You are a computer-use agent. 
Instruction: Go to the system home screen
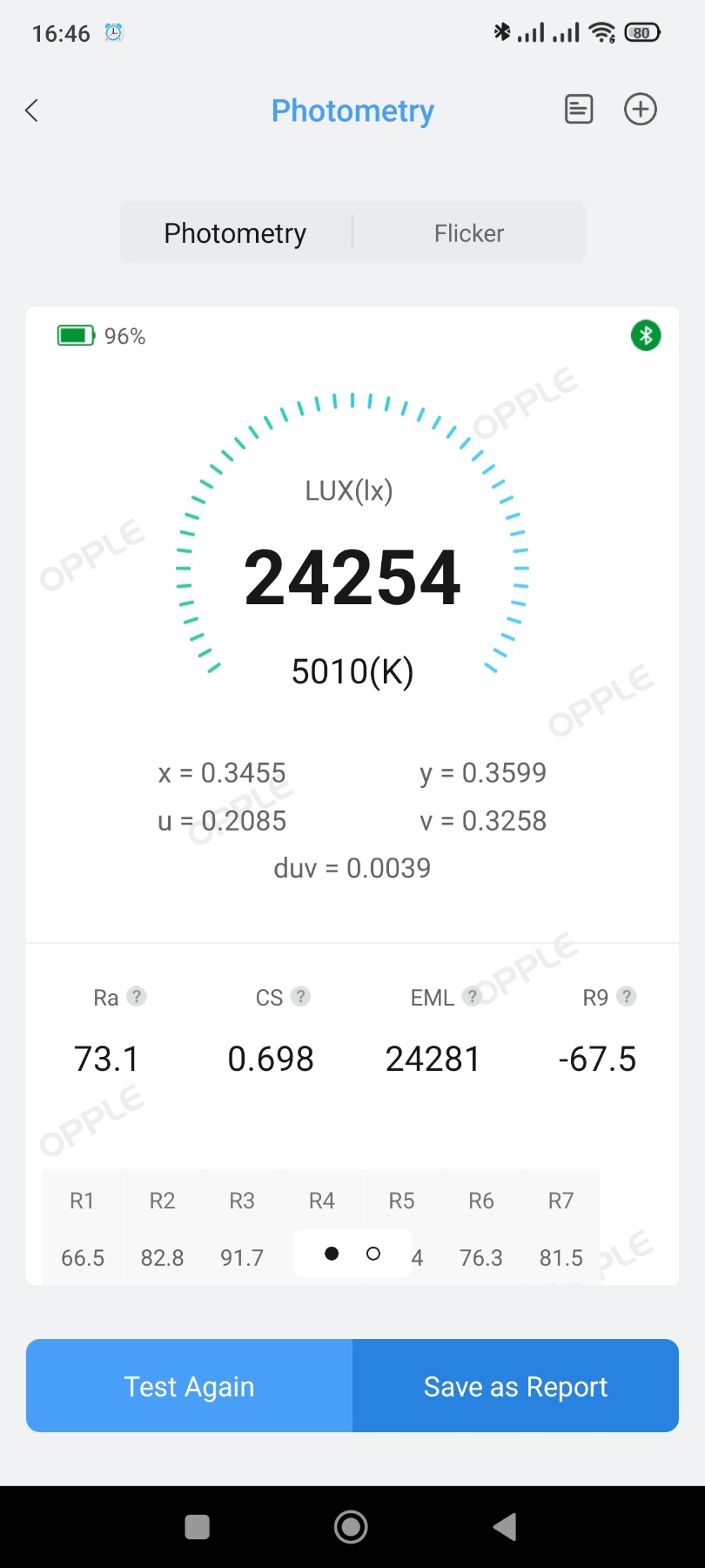pyautogui.click(x=351, y=1526)
